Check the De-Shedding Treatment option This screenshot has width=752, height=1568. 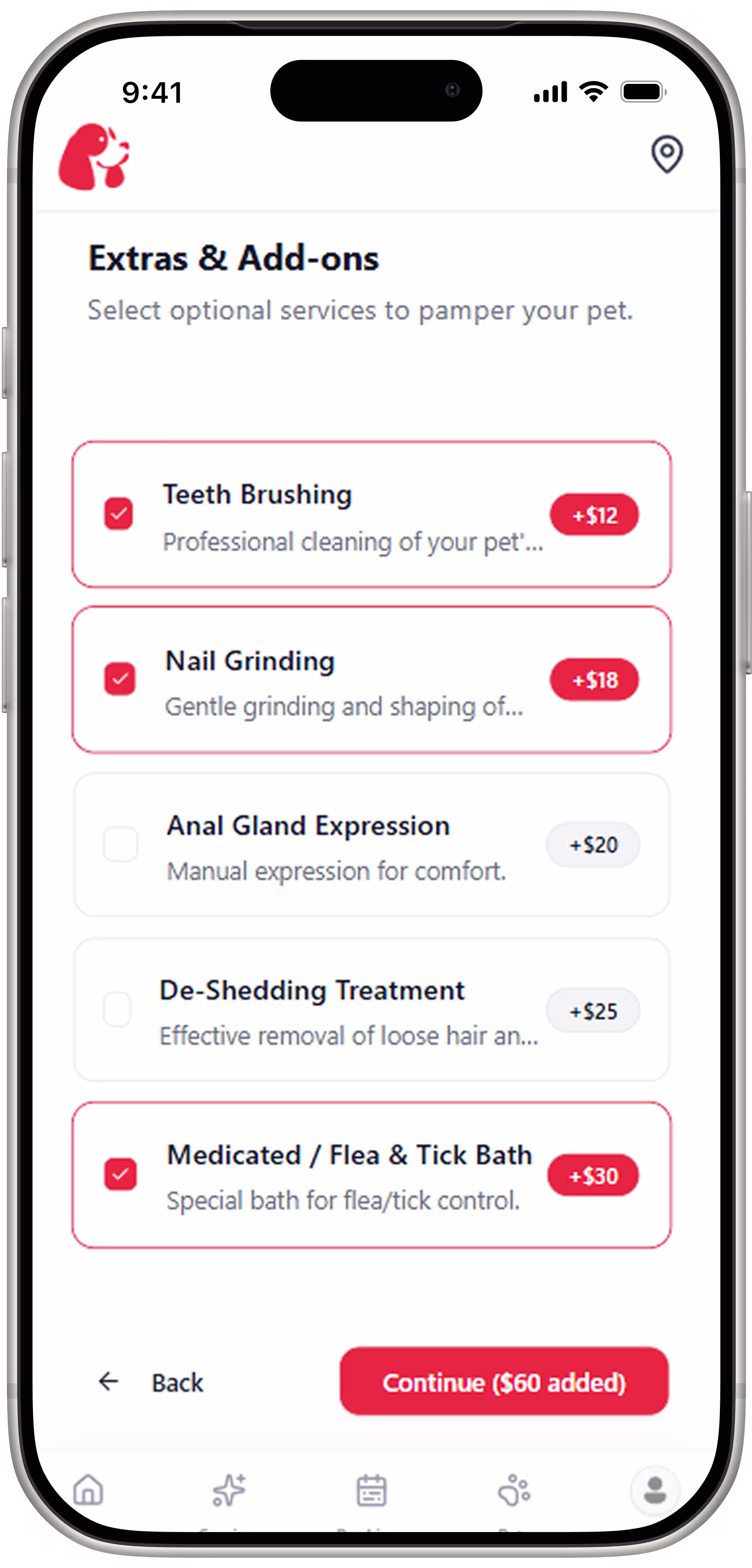(119, 1010)
